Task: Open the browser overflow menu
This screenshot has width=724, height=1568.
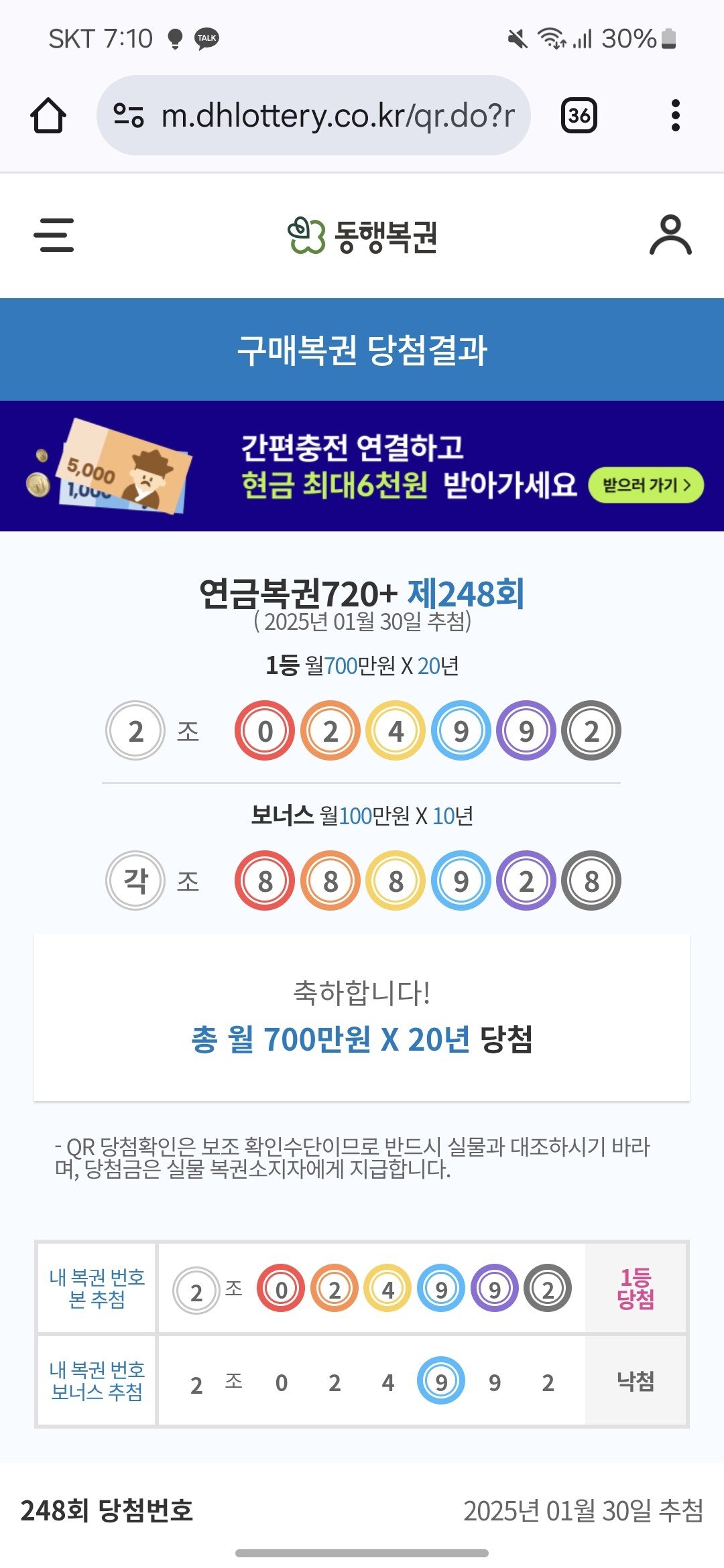Action: click(x=675, y=115)
